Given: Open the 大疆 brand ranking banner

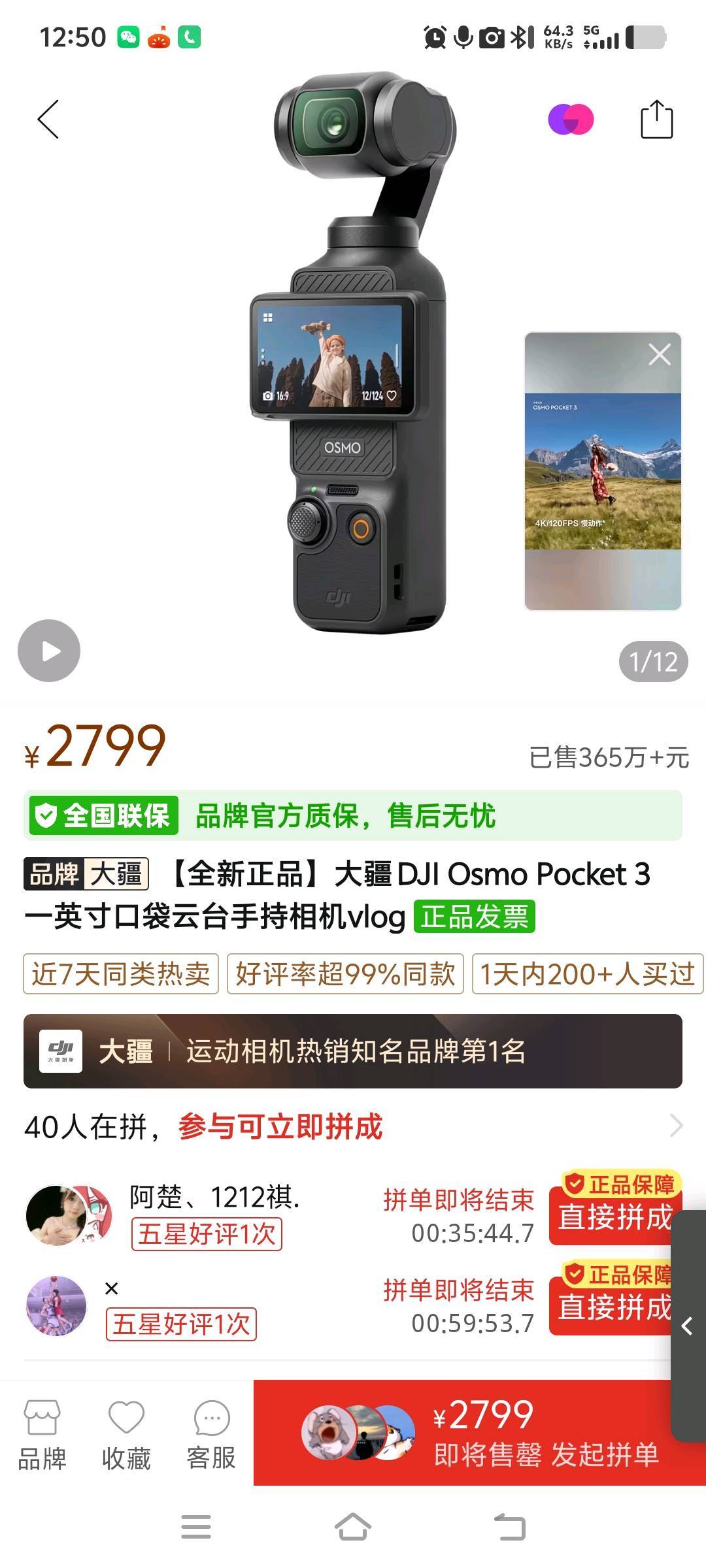Looking at the screenshot, I should click(x=353, y=1051).
